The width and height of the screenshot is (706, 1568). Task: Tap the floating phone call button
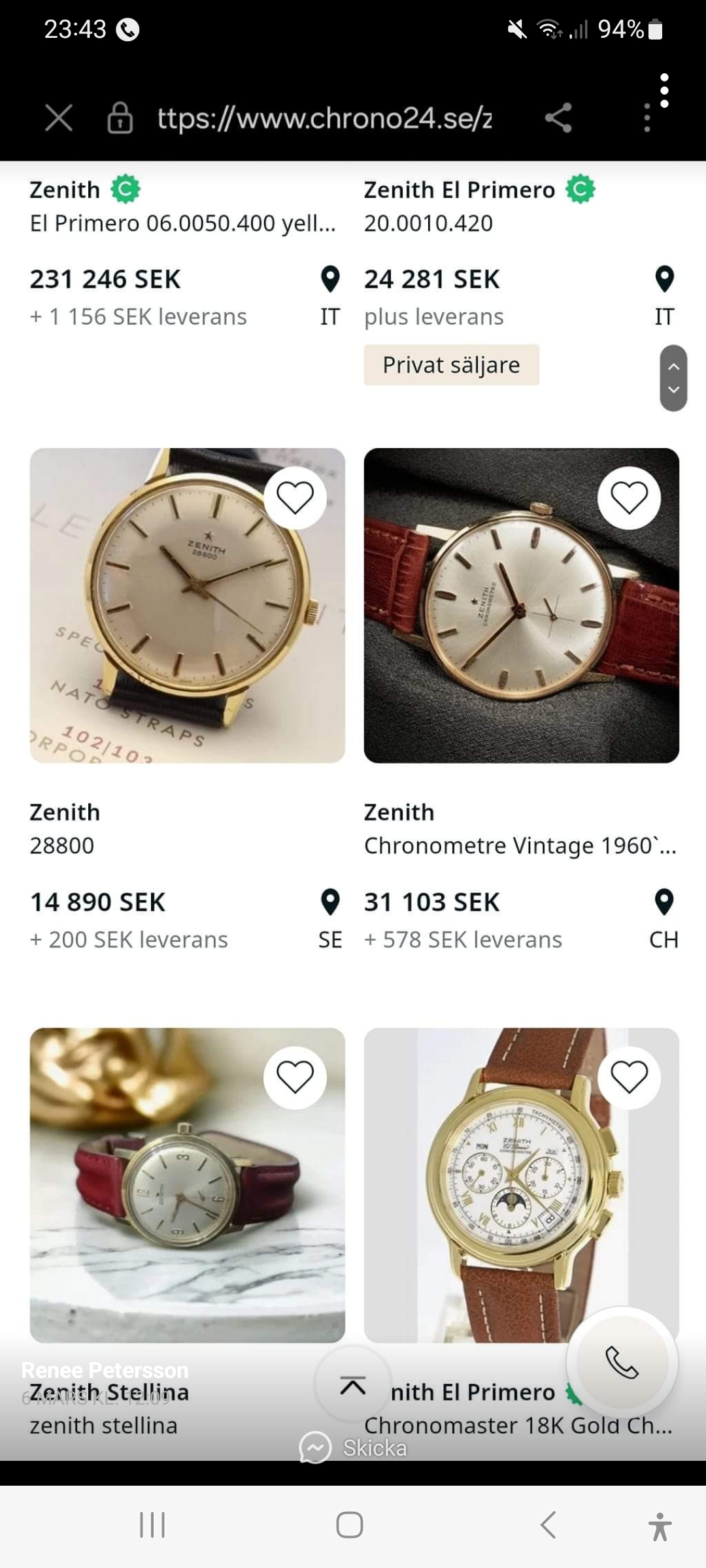(x=622, y=1362)
